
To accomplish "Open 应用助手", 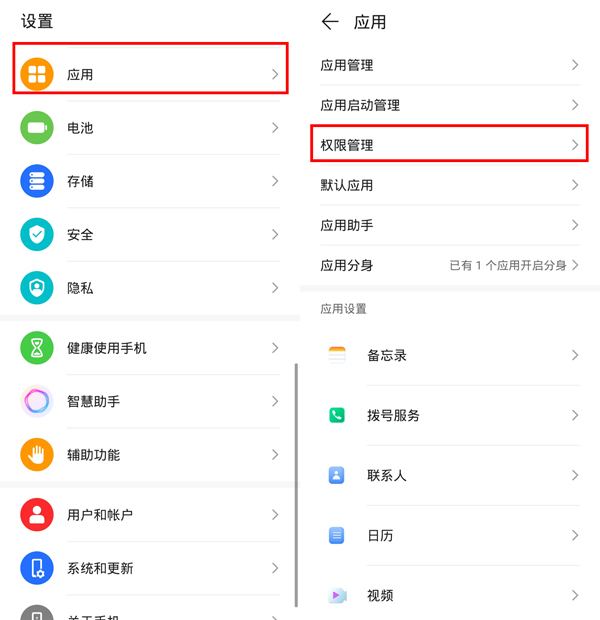I will (448, 225).
